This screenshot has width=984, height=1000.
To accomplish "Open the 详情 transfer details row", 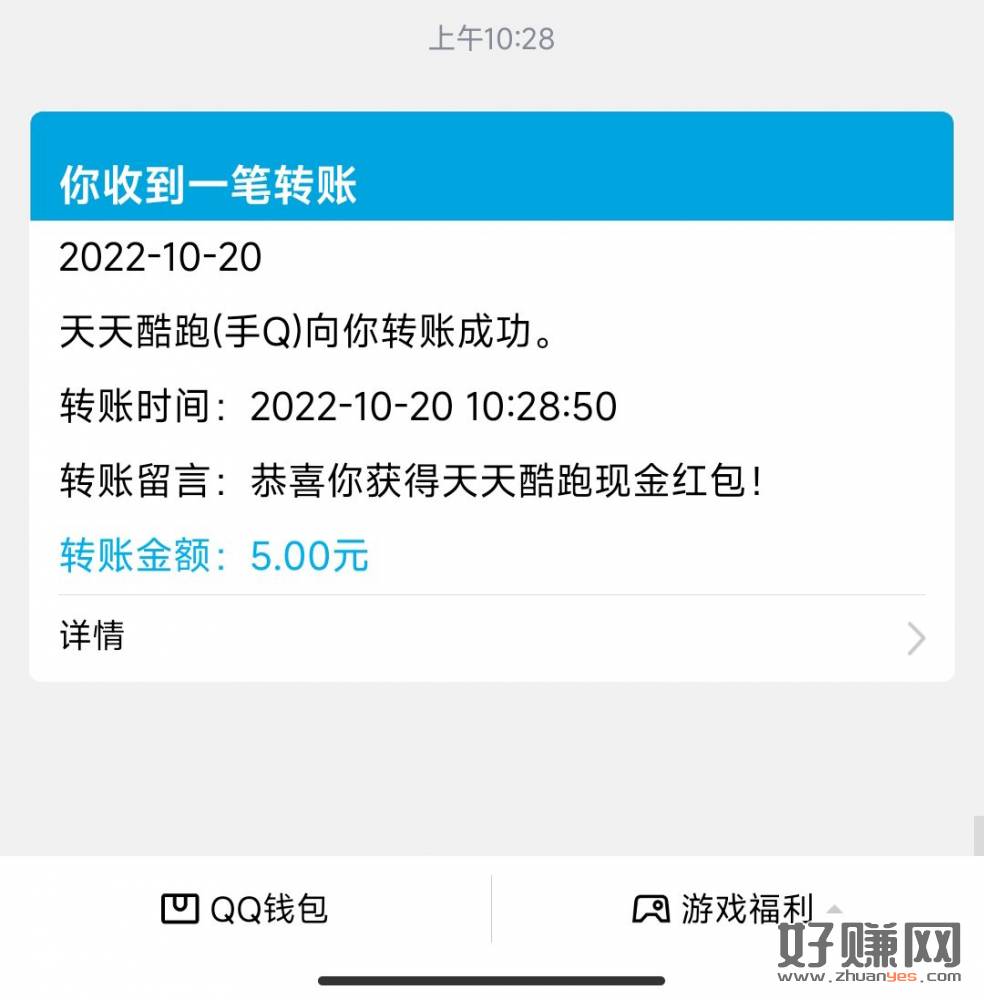I will click(490, 637).
